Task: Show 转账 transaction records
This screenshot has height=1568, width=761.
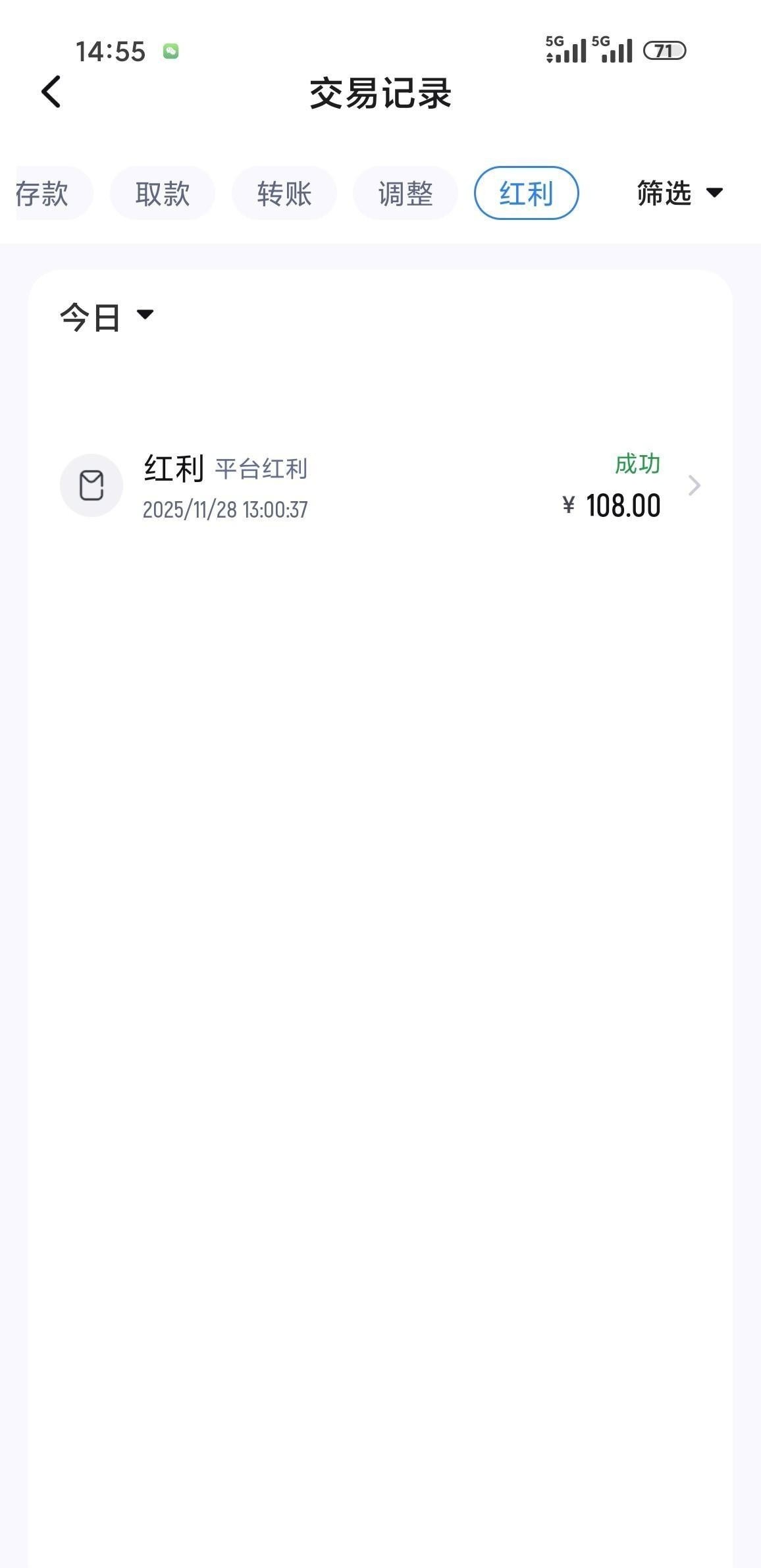Action: (284, 194)
